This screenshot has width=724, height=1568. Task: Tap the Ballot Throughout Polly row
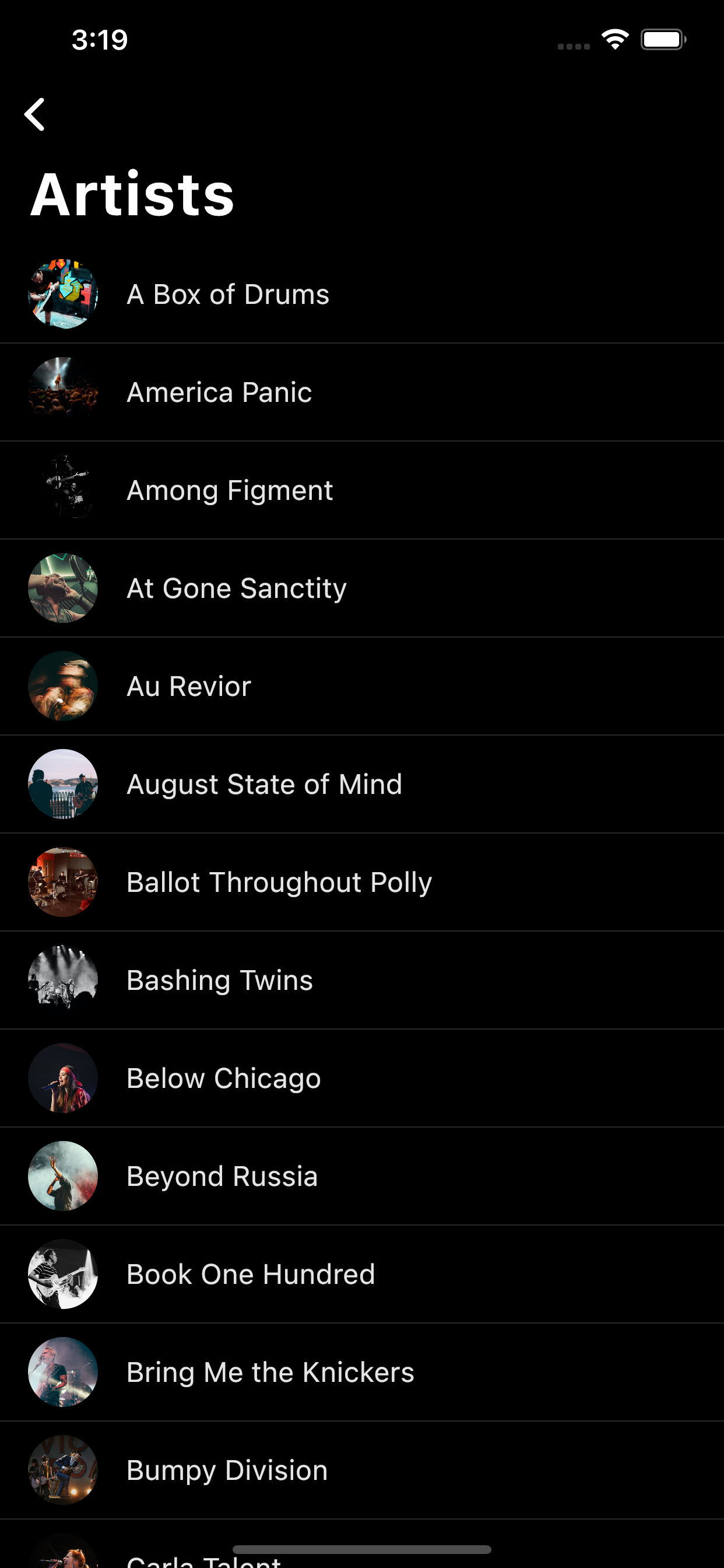[279, 883]
